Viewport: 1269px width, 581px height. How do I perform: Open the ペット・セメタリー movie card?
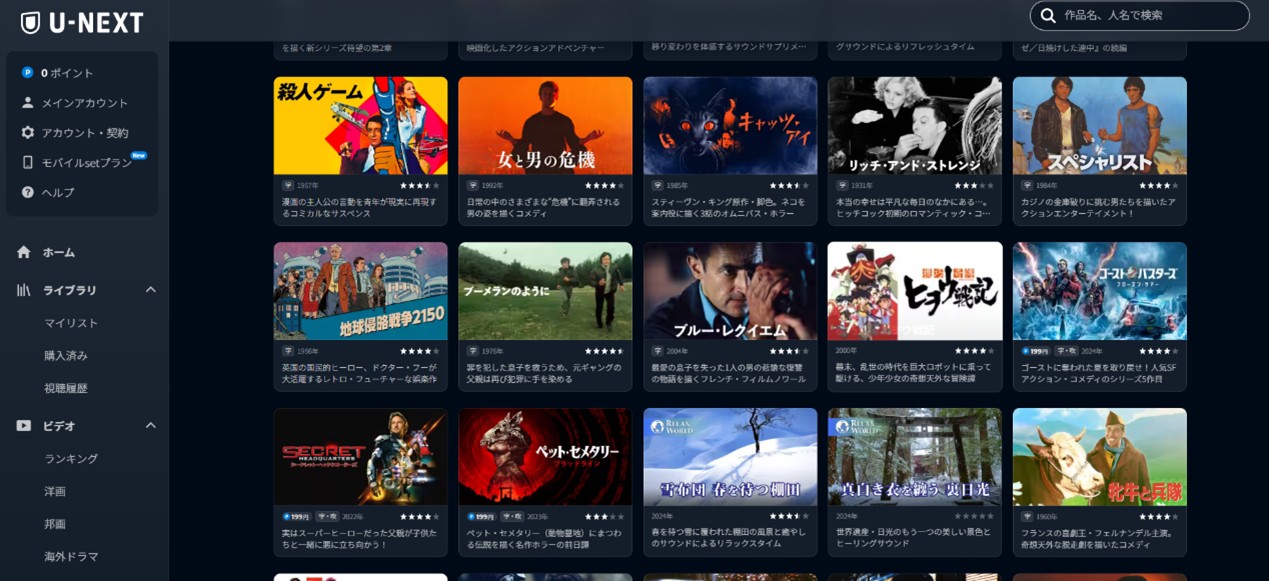tap(545, 457)
